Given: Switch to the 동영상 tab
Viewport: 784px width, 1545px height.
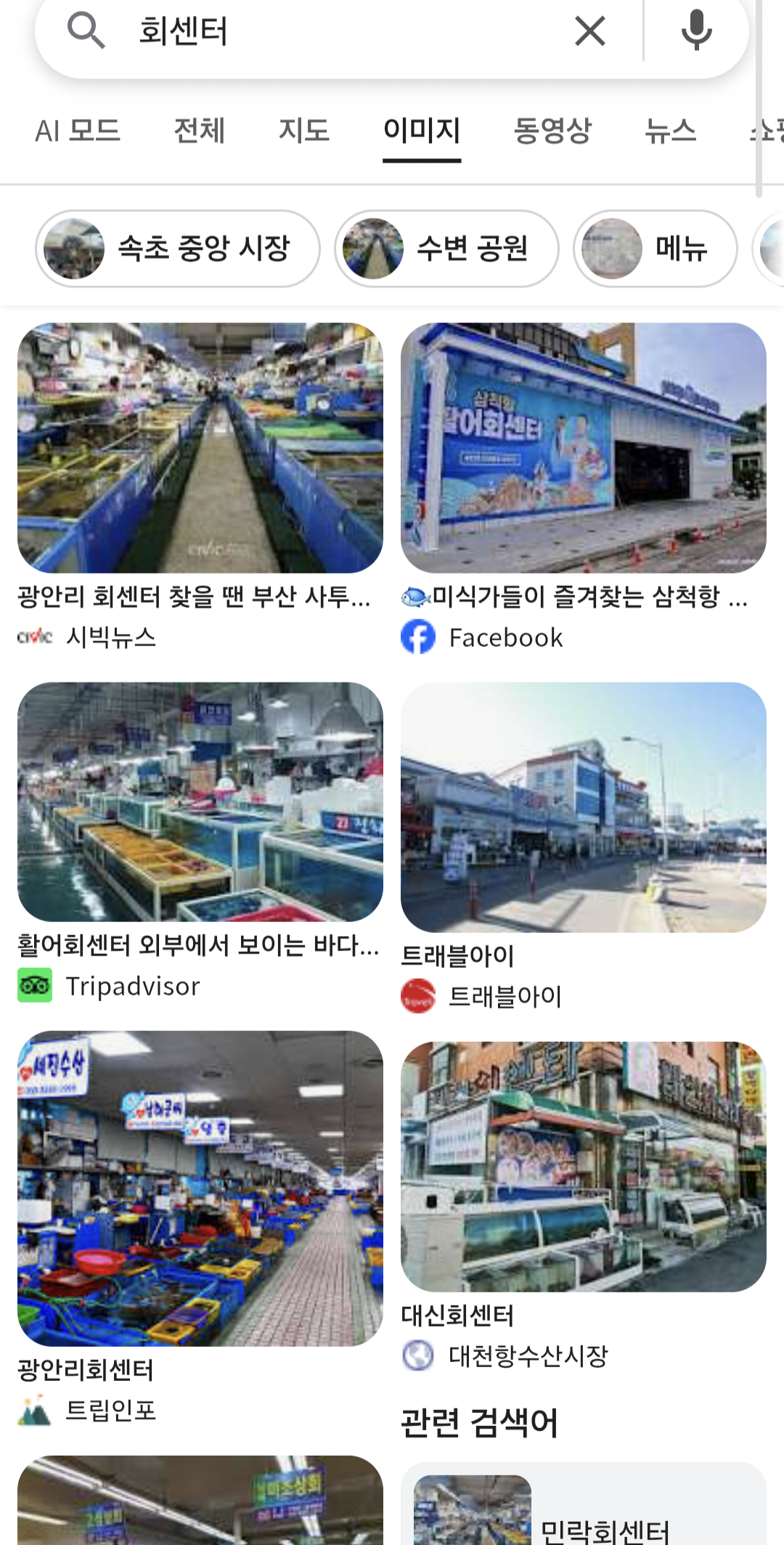Looking at the screenshot, I should click(552, 131).
